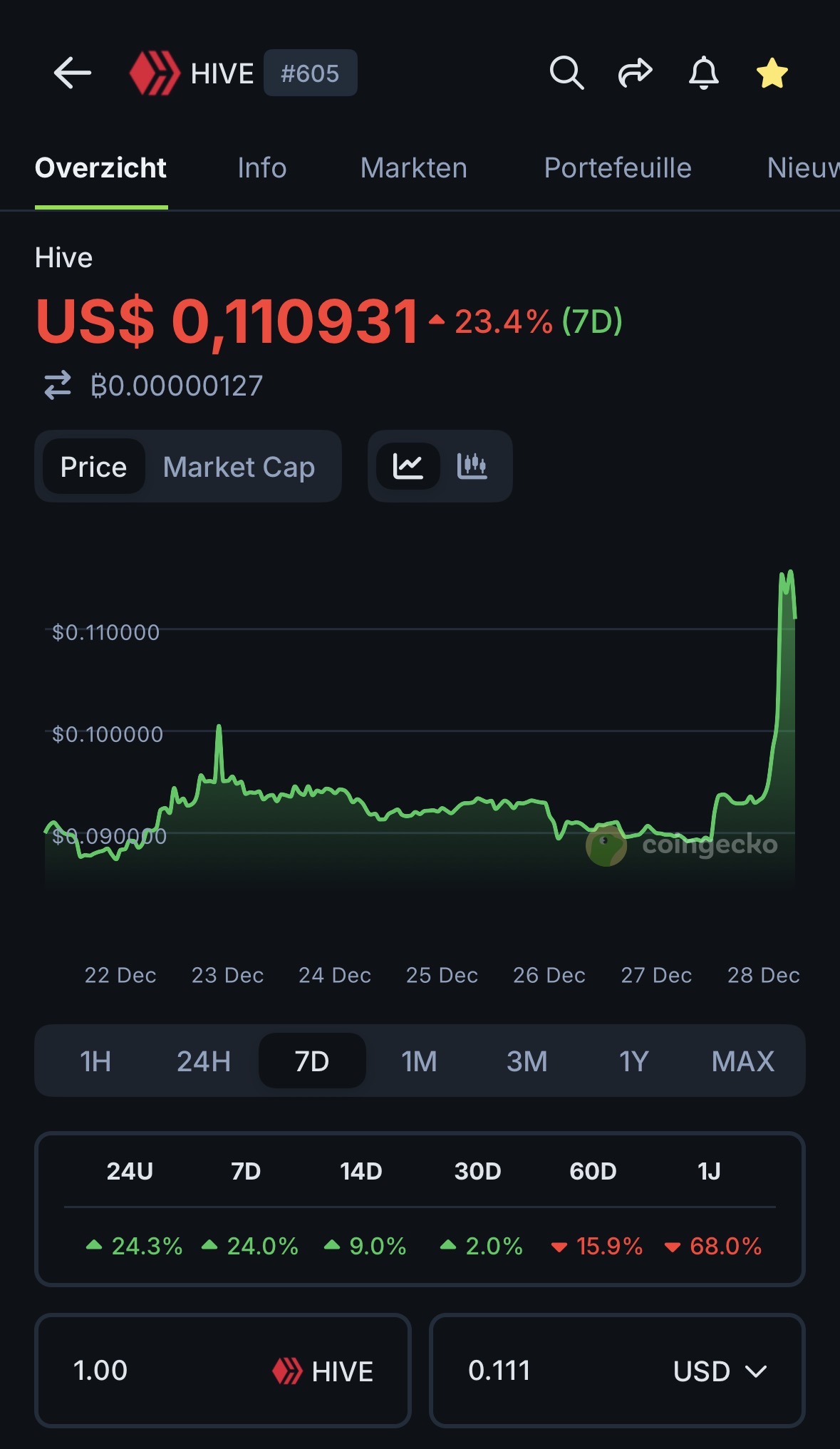Show the Market Cap chart
The width and height of the screenshot is (840, 1449).
pos(239,467)
